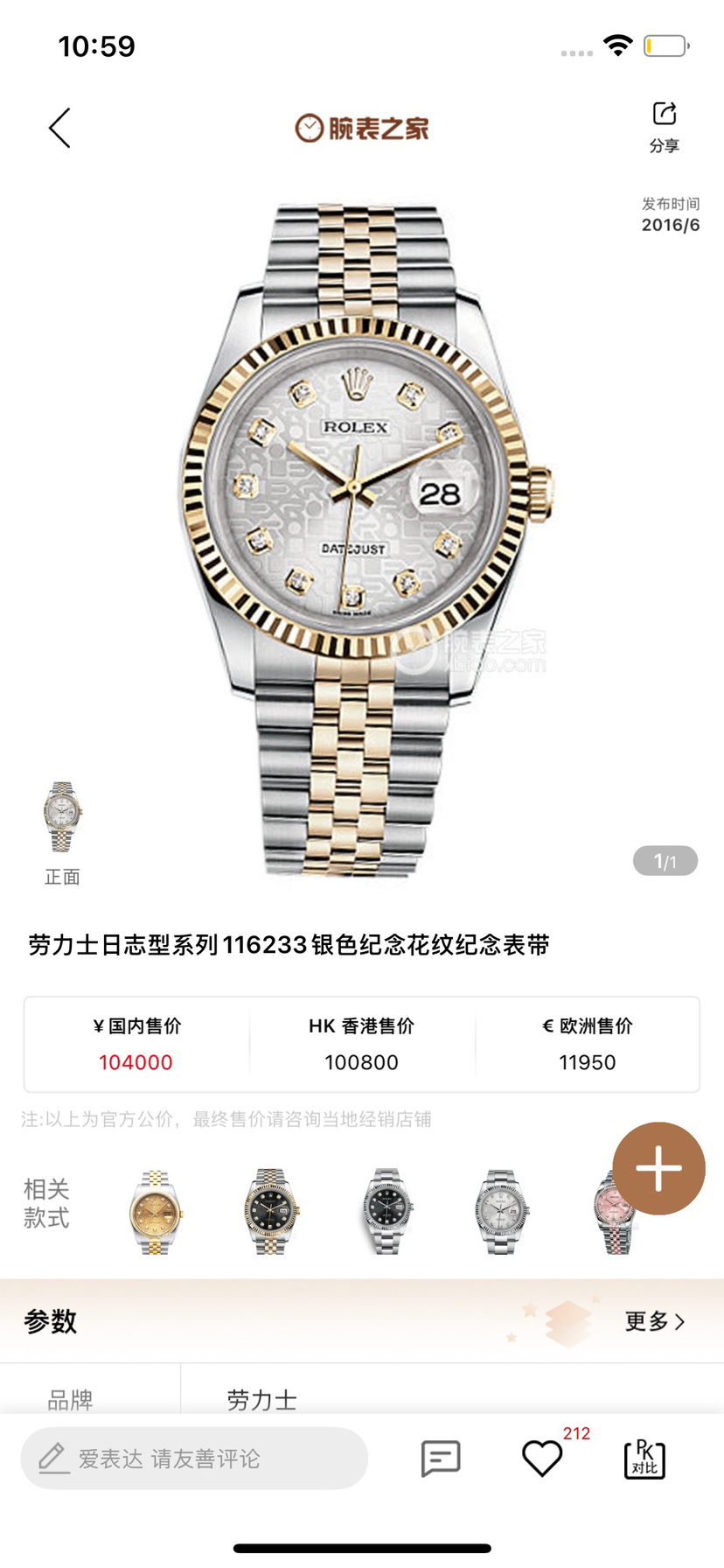Image resolution: width=724 pixels, height=1568 pixels.
Task: Open the comments list icon
Action: click(x=440, y=1459)
